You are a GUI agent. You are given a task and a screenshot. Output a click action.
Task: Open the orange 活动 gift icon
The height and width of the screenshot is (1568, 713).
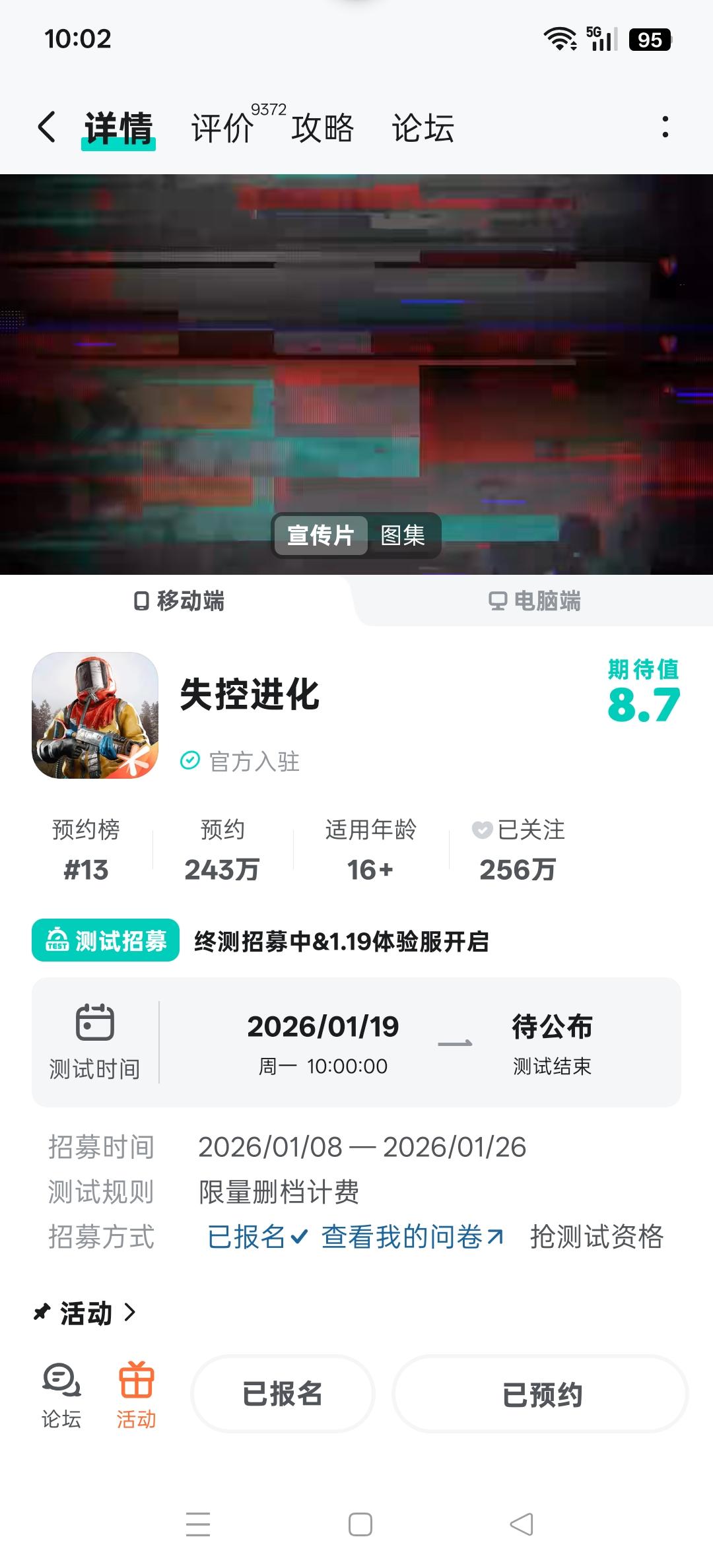[x=136, y=1394]
